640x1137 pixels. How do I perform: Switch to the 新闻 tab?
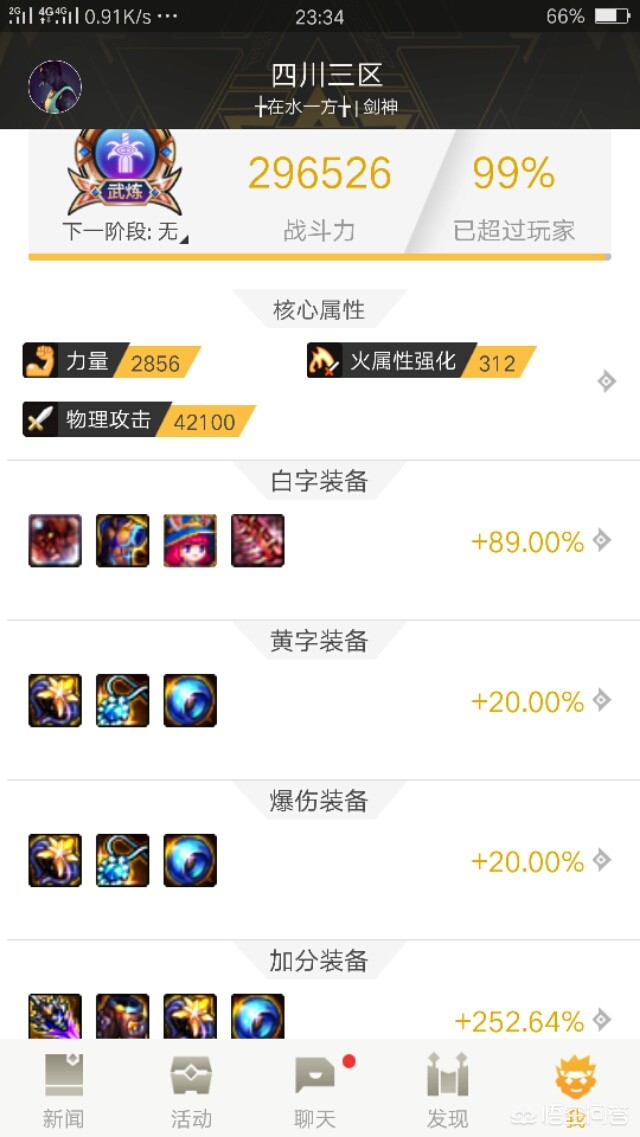pos(63,1090)
